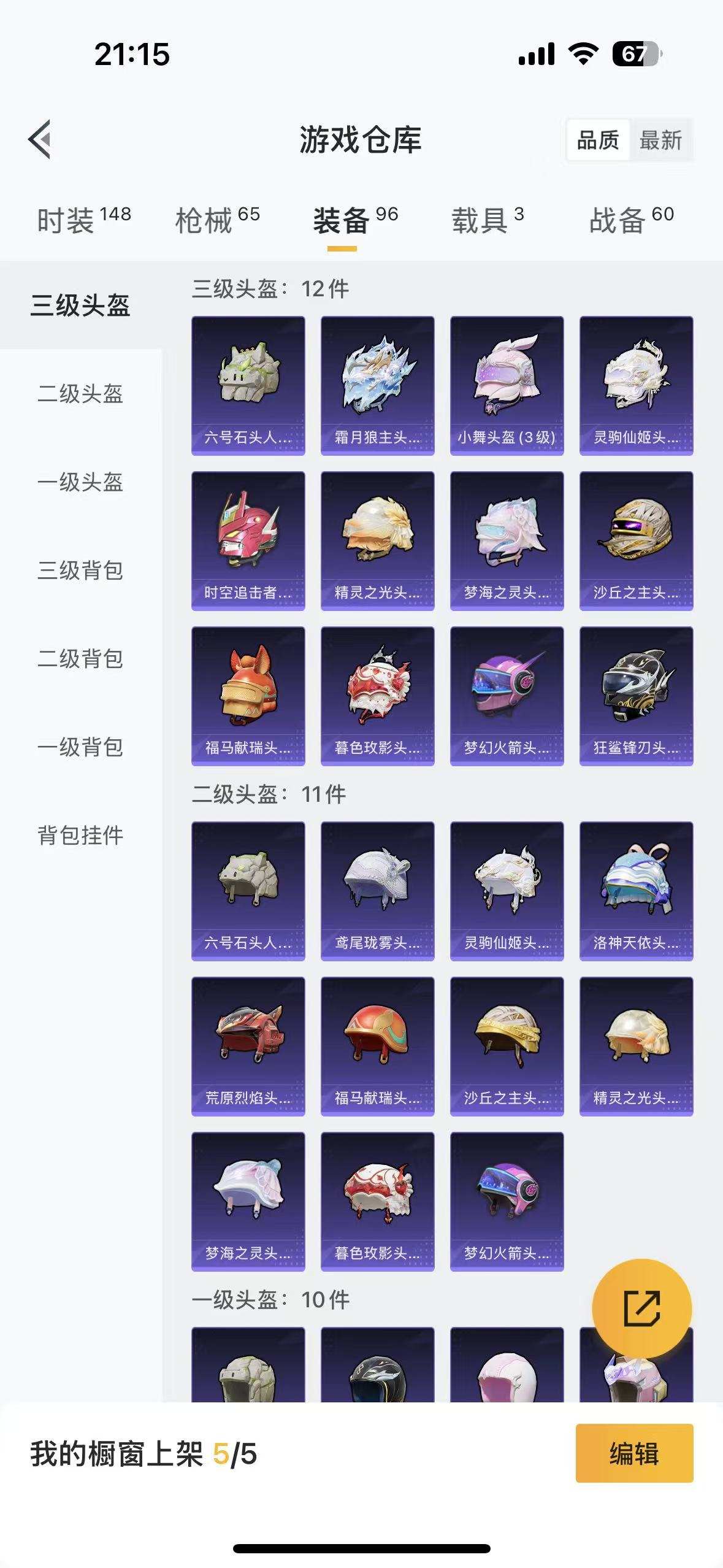The width and height of the screenshot is (723, 1568).
Task: Tap the cellular signal bars icon
Action: (x=537, y=55)
